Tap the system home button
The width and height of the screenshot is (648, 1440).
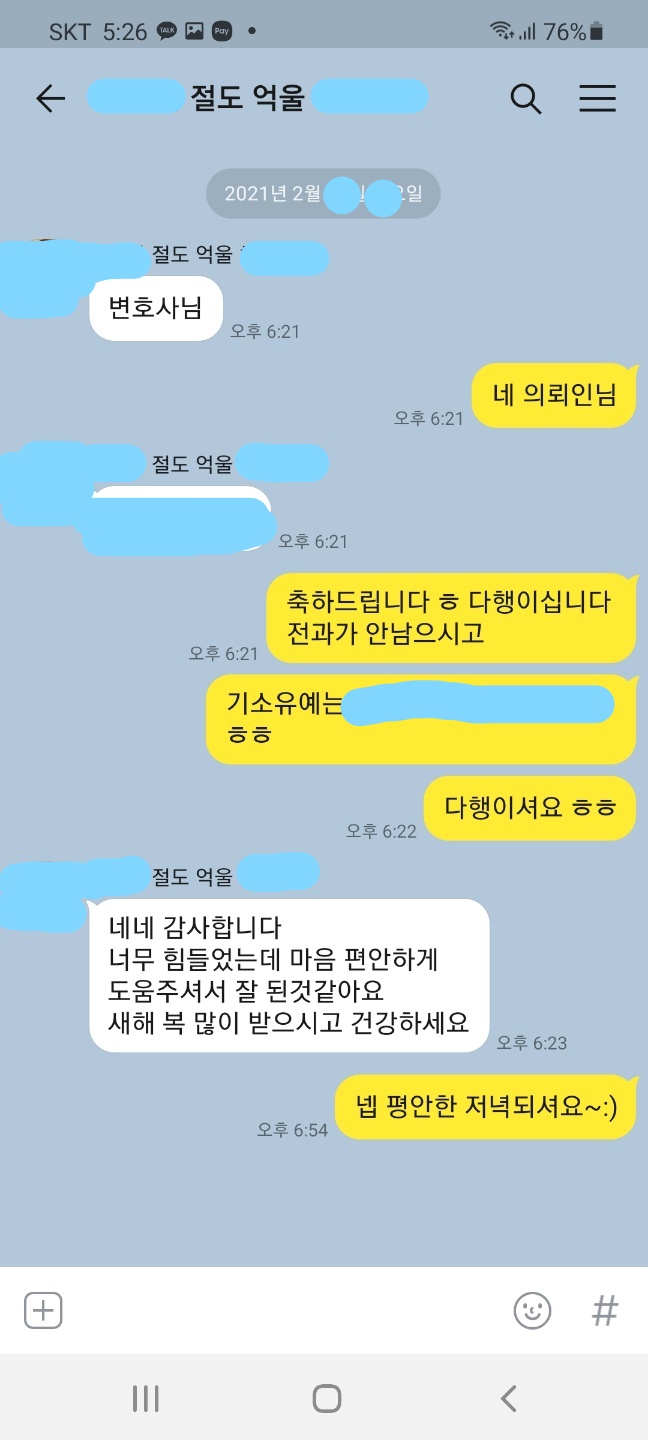326,1398
